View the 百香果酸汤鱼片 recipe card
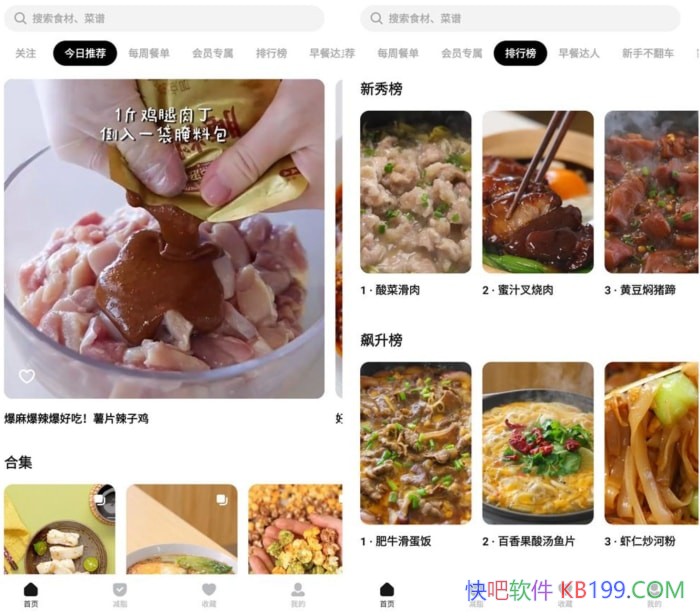Image resolution: width=700 pixels, height=616 pixels. point(537,443)
